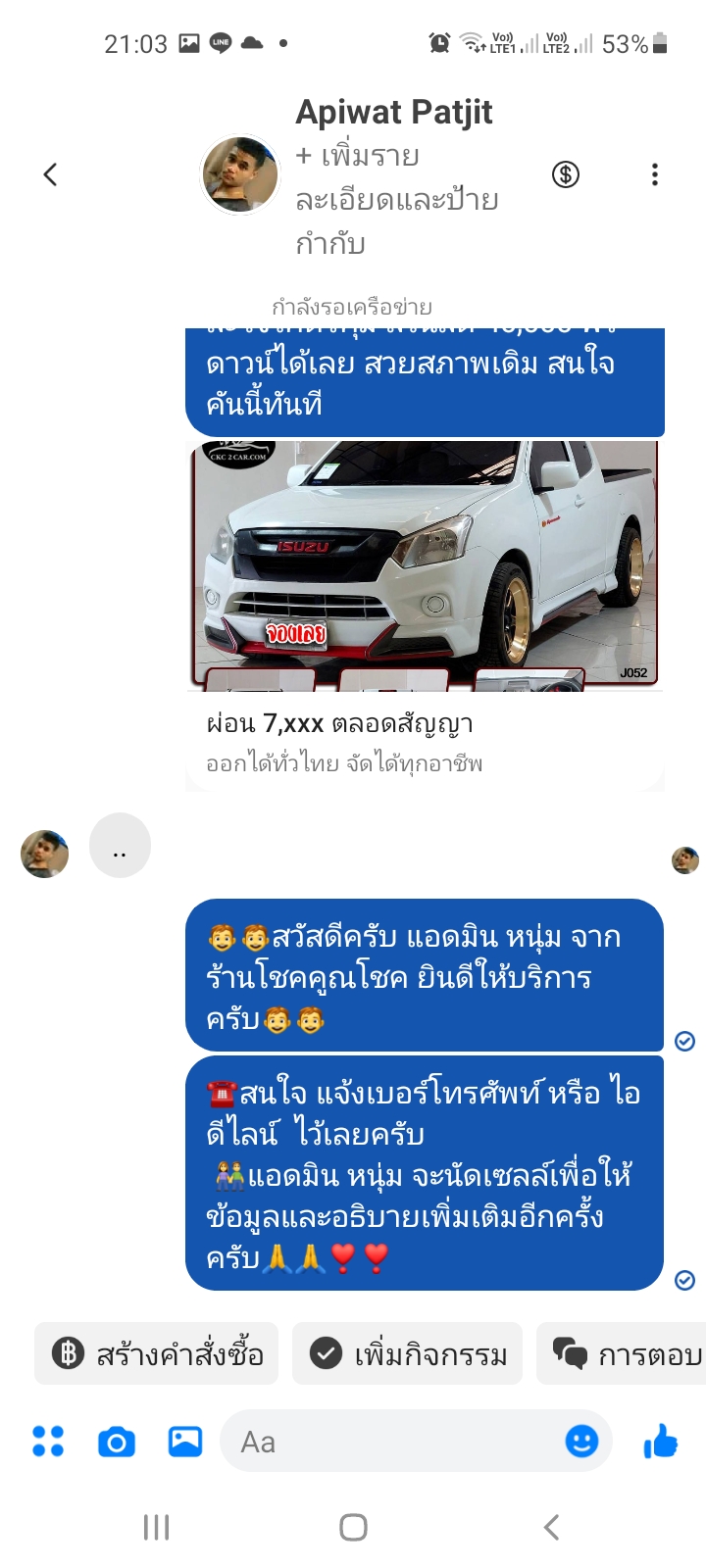Tap the สร้างคำสั่งซื้อ create order chip
This screenshot has width=706, height=1568.
click(x=157, y=1353)
